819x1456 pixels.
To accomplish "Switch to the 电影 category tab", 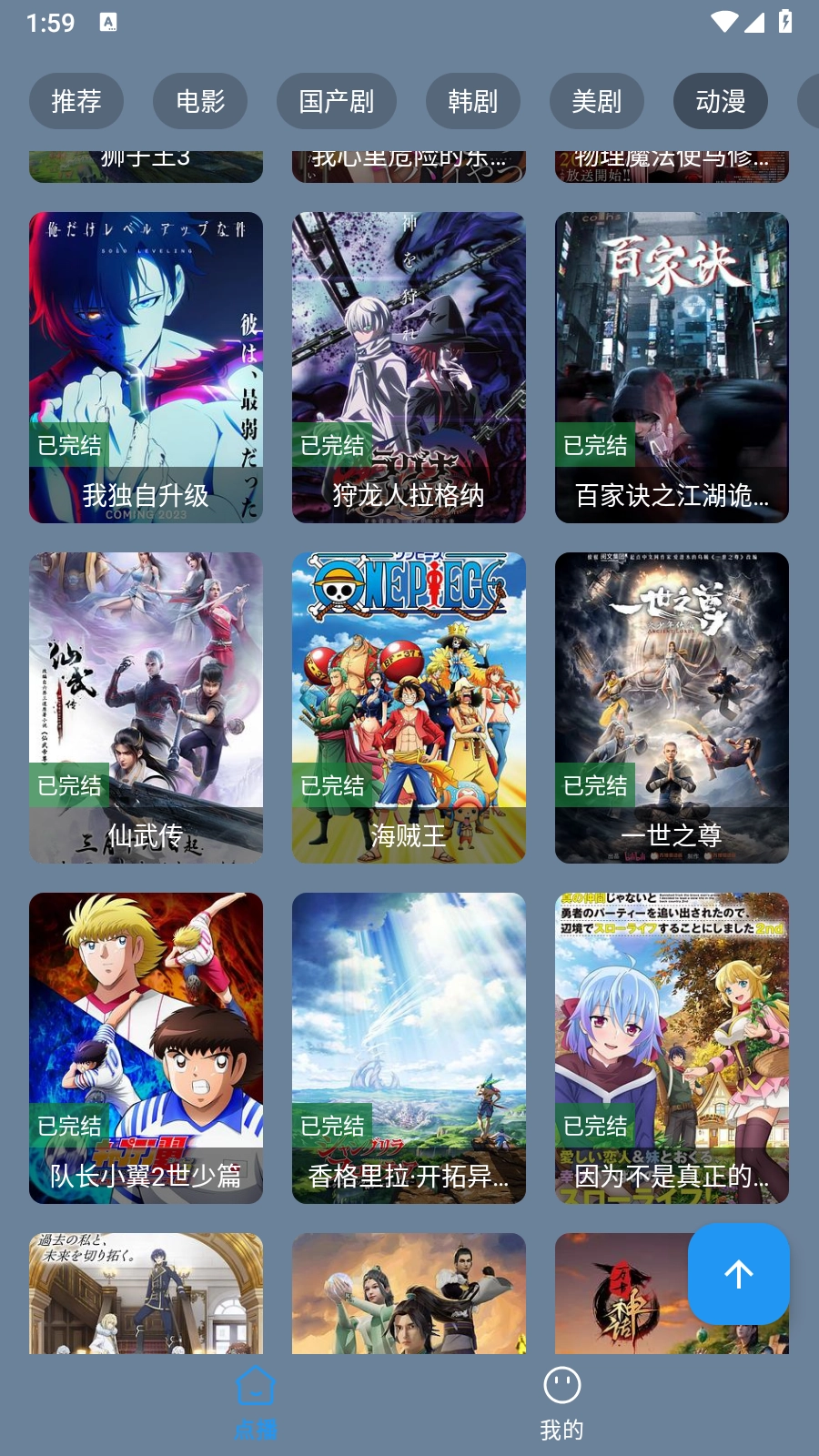I will point(200,101).
